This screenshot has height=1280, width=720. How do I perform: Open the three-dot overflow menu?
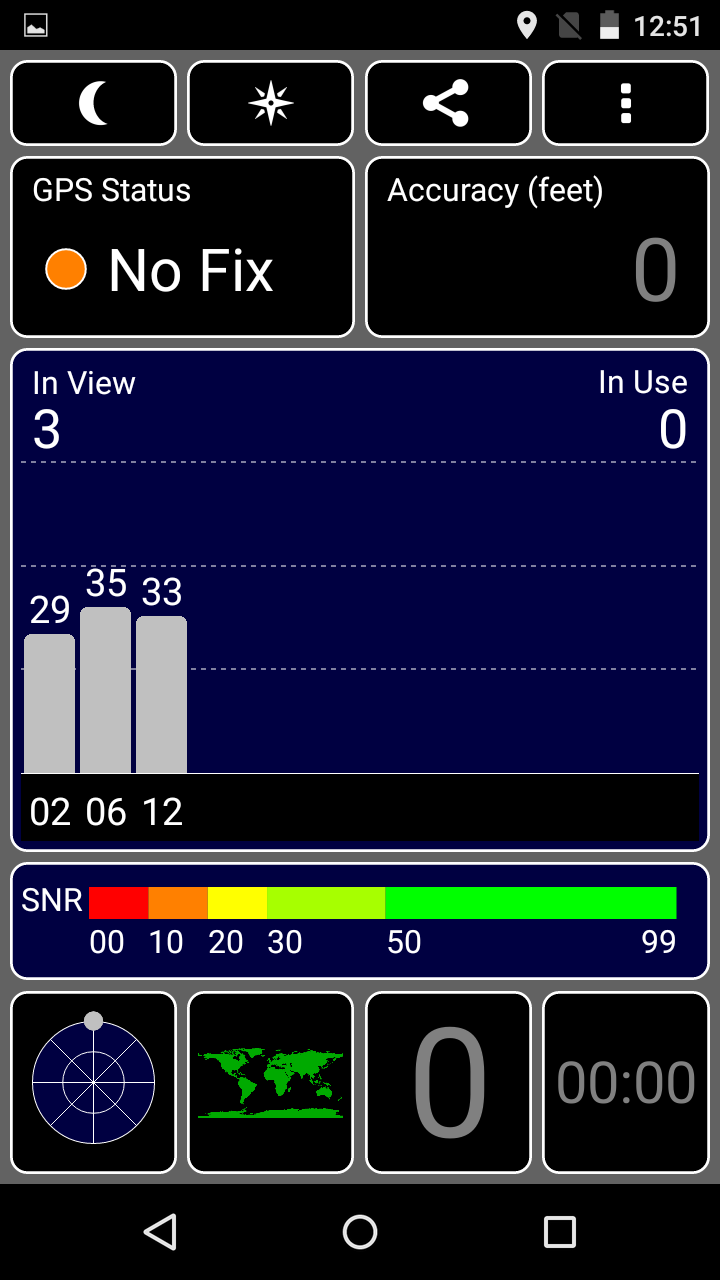coord(626,103)
